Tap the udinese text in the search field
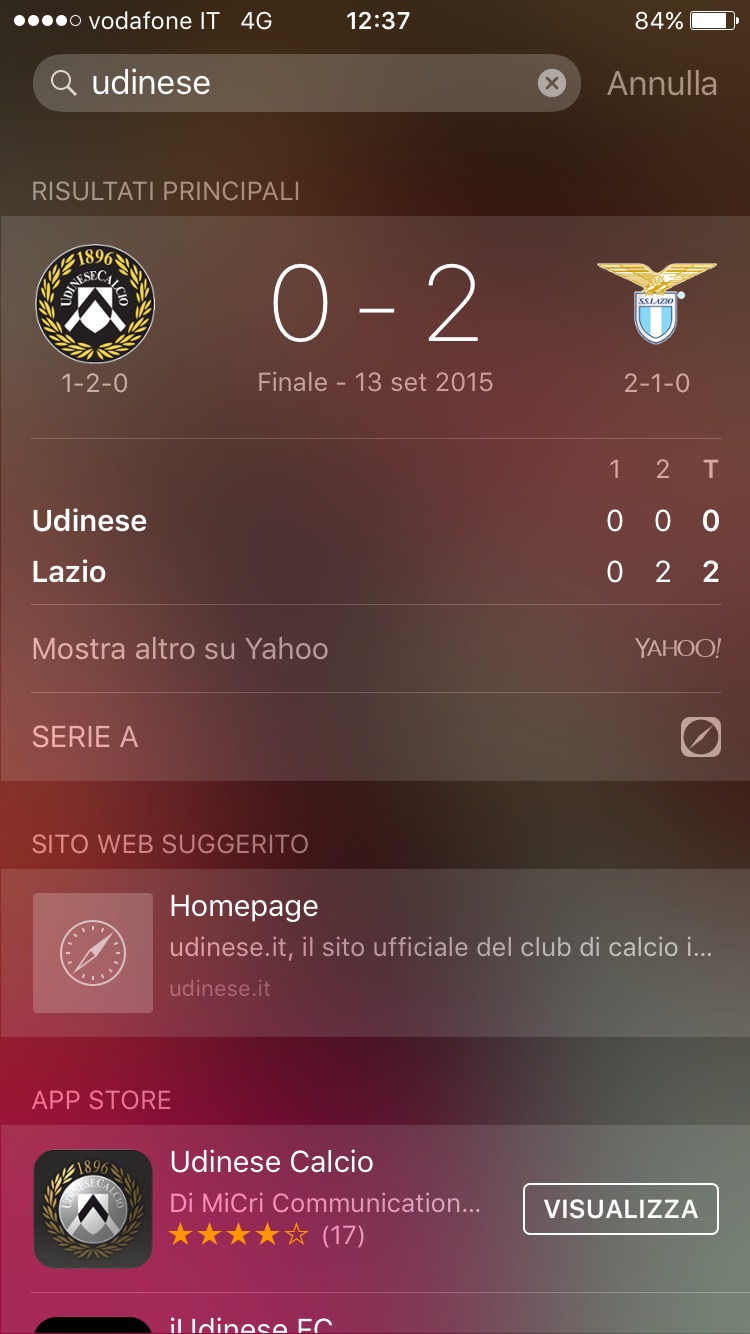750x1334 pixels. pos(148,83)
